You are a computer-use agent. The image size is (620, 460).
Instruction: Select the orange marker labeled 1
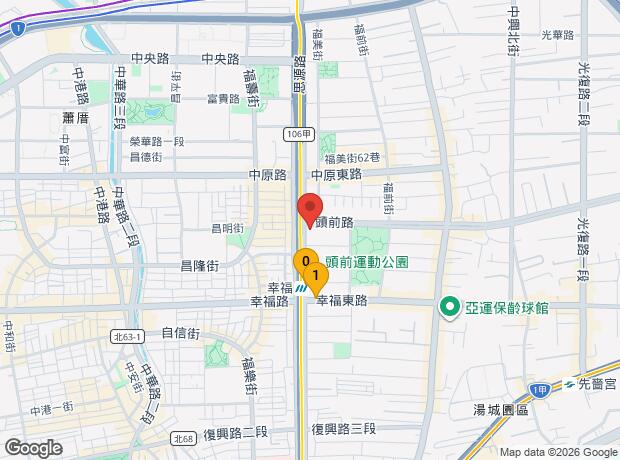[x=316, y=278]
